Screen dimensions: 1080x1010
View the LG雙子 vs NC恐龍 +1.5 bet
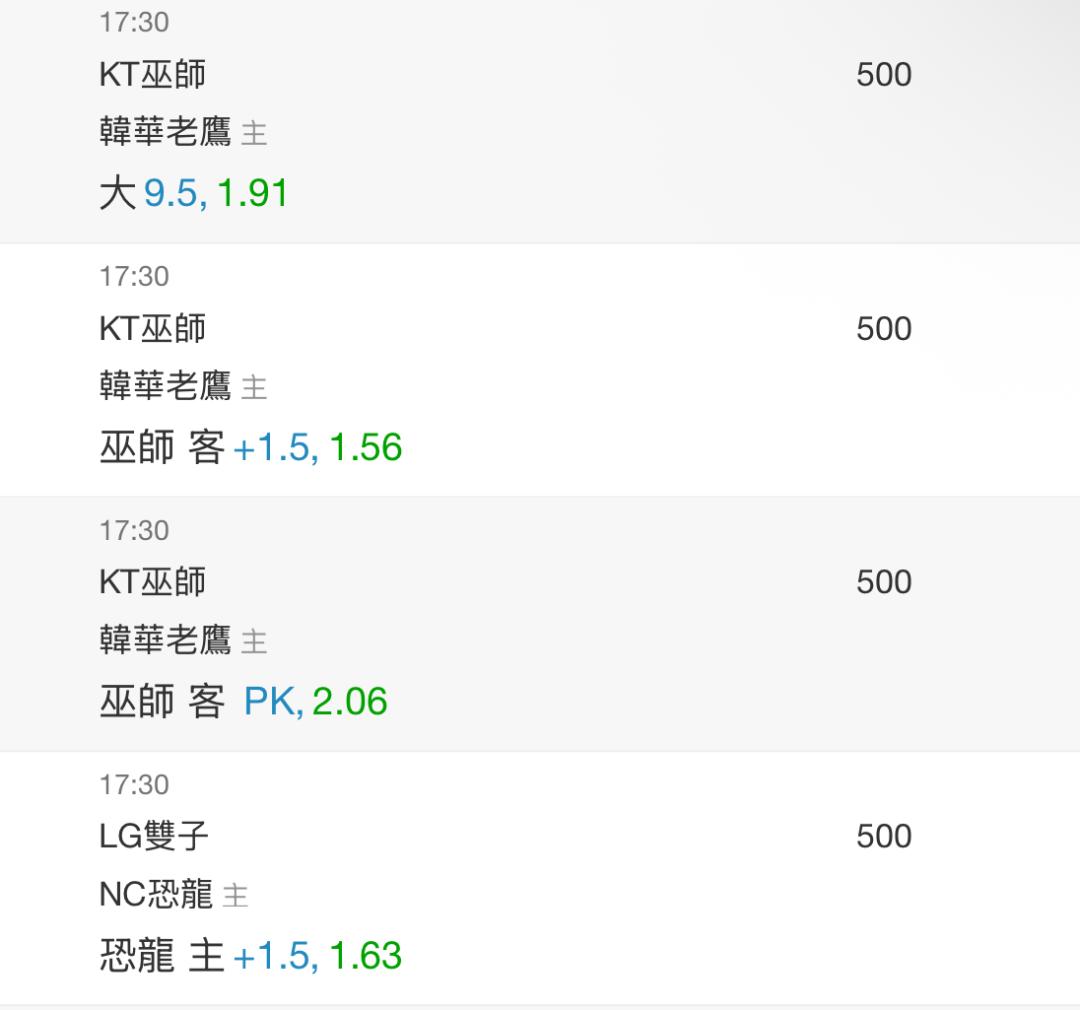pos(540,878)
